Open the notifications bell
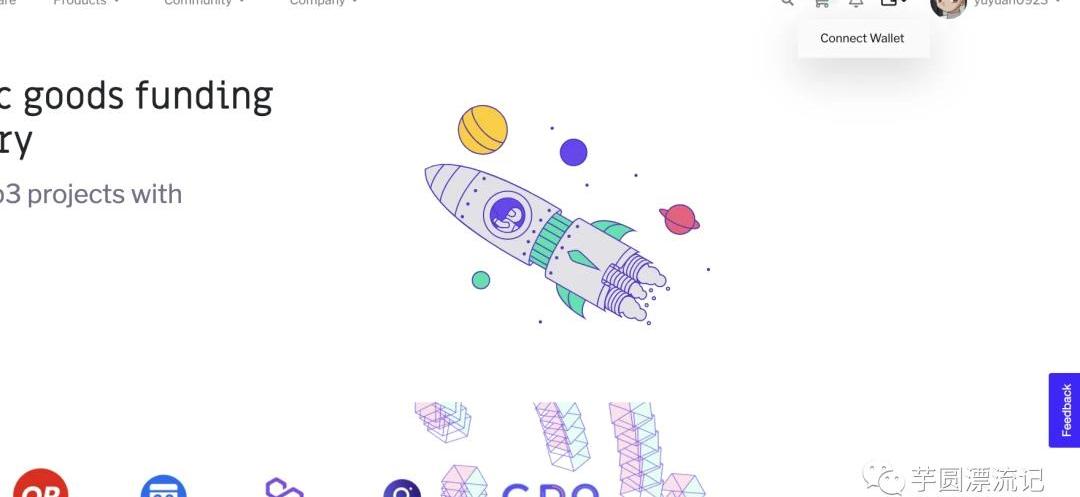The width and height of the screenshot is (1080, 497). tap(856, 3)
